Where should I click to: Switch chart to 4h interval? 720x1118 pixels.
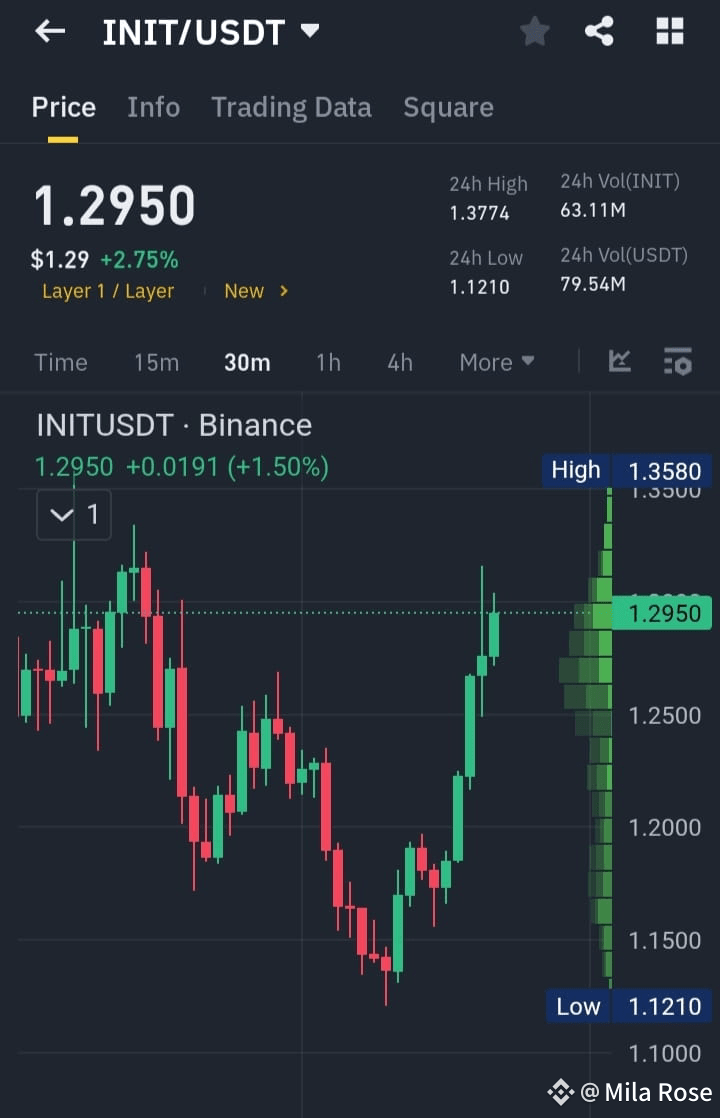[399, 363]
